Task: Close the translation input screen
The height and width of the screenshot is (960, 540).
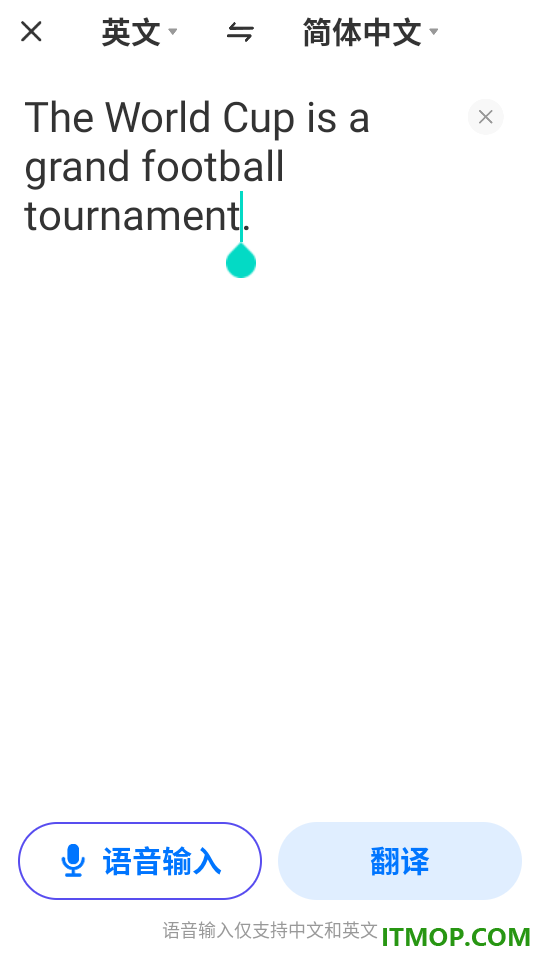Action: 31,31
